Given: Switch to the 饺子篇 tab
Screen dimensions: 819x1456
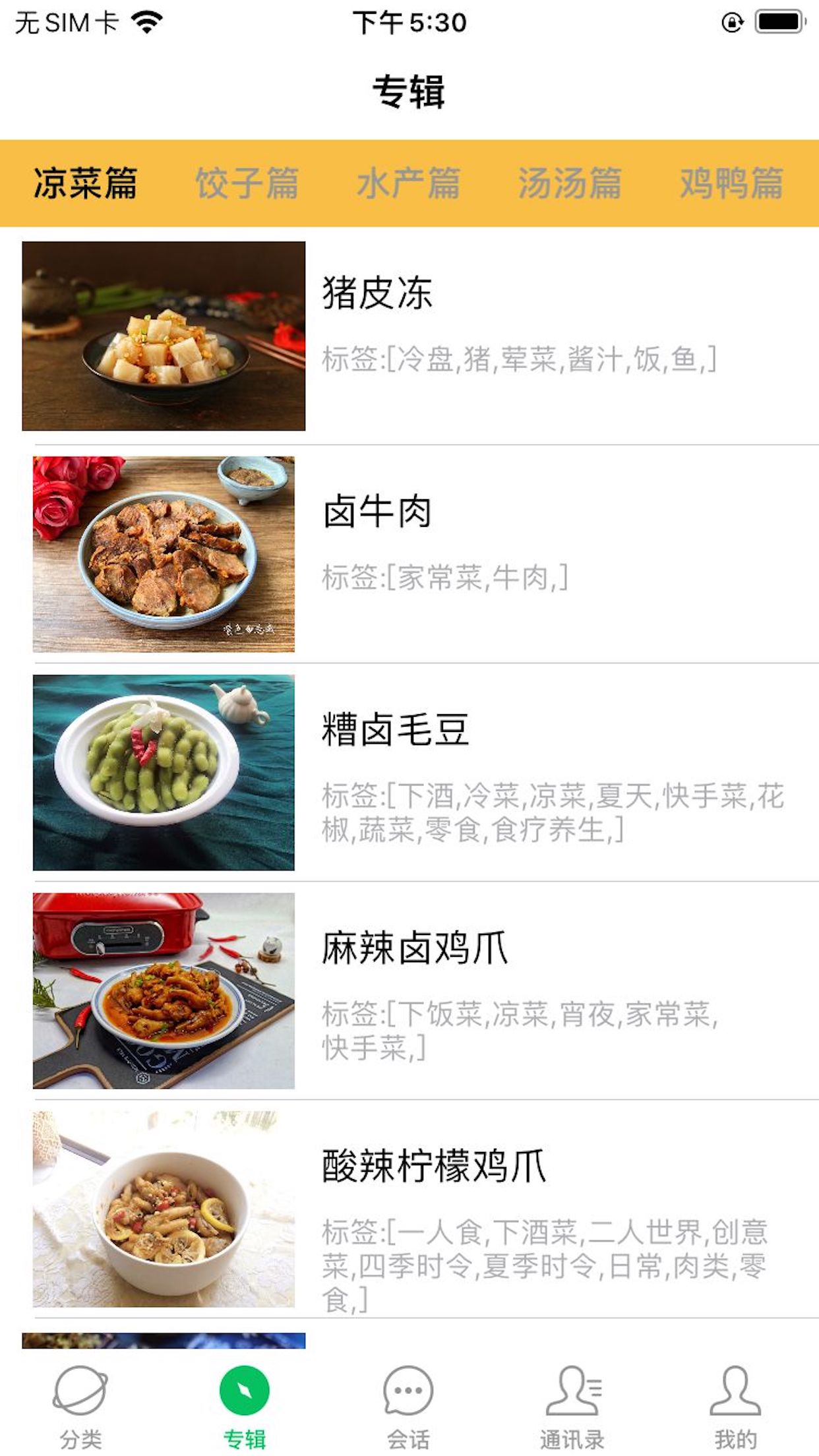Looking at the screenshot, I should click(247, 183).
